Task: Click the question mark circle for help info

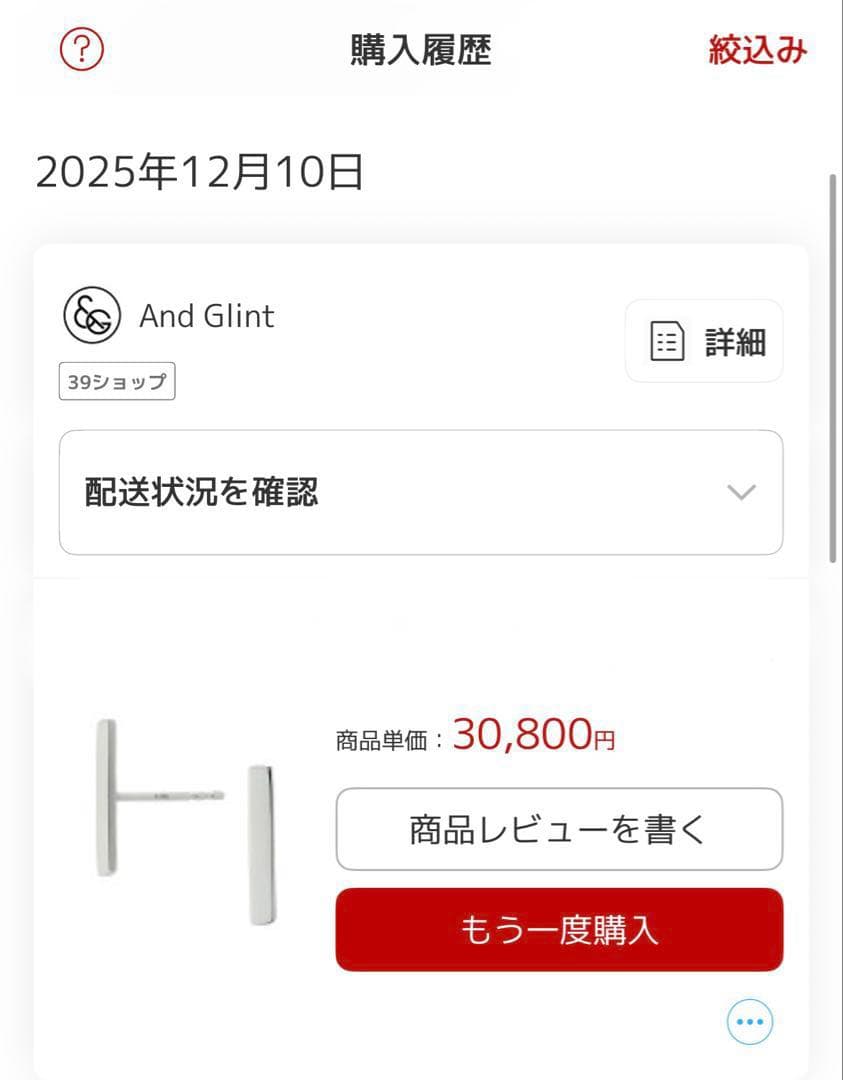Action: click(80, 48)
